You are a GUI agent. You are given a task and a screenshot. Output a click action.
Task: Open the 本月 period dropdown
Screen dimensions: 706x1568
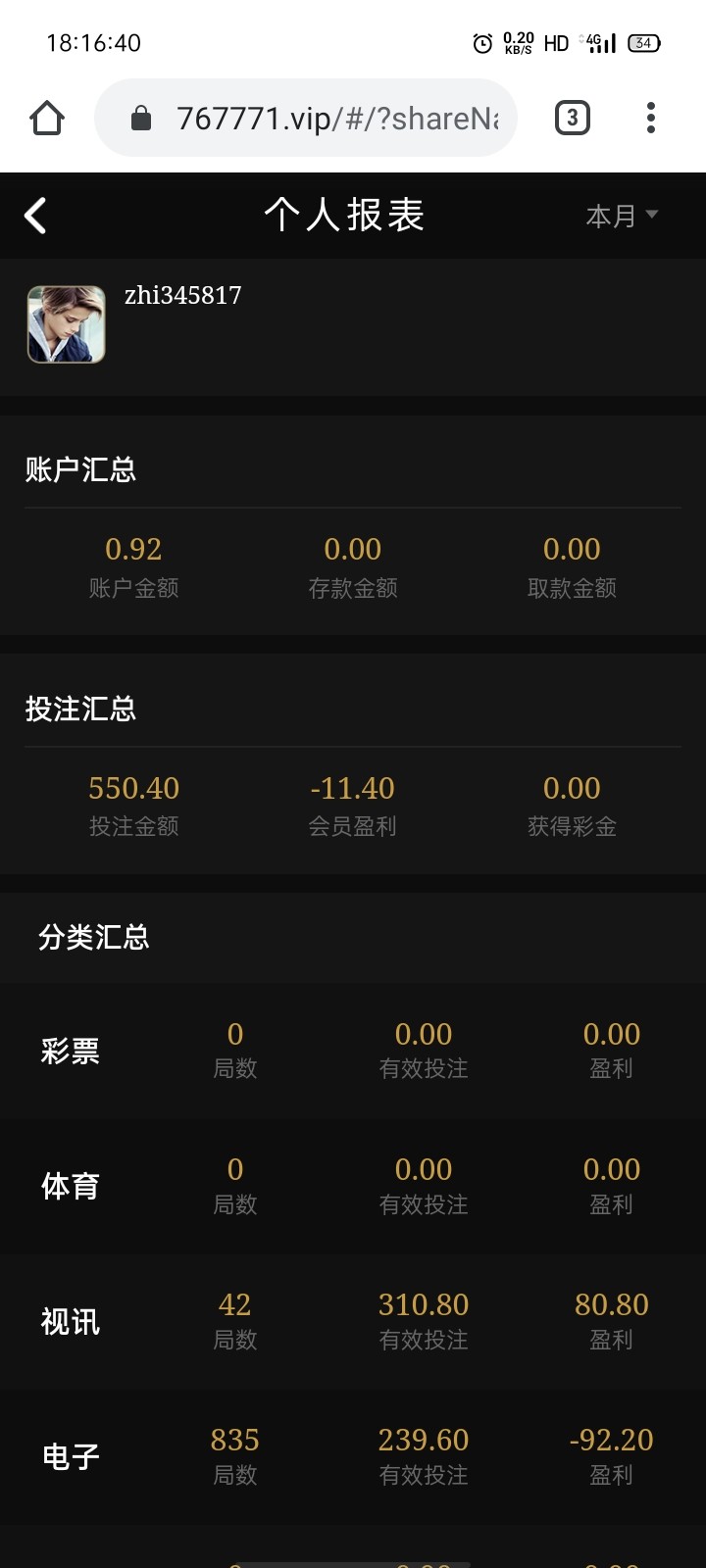click(x=622, y=216)
